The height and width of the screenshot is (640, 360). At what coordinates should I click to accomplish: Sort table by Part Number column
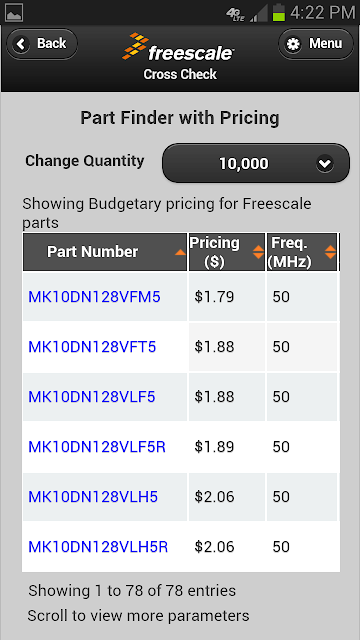(x=105, y=252)
